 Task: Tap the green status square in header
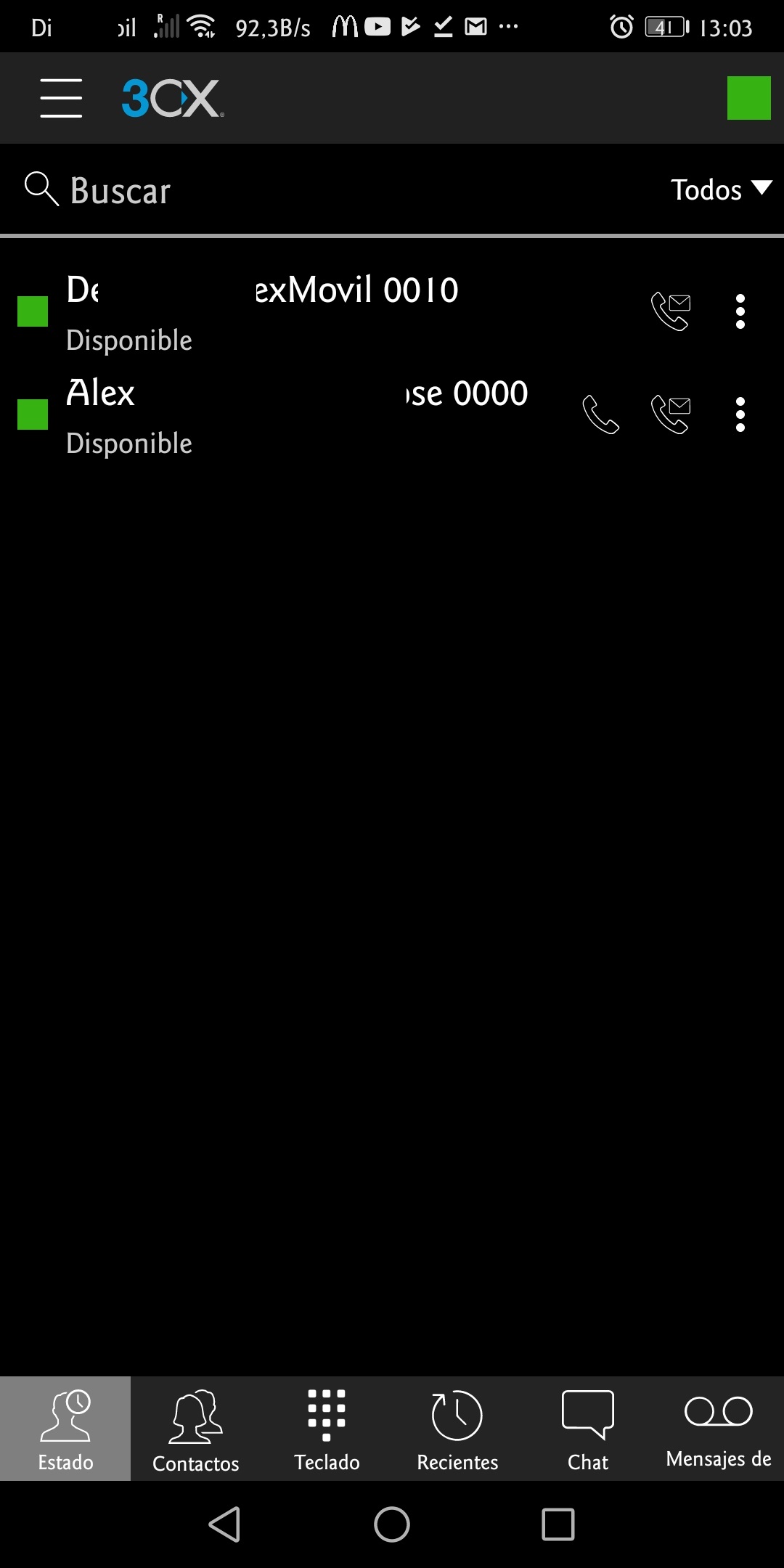[748, 98]
